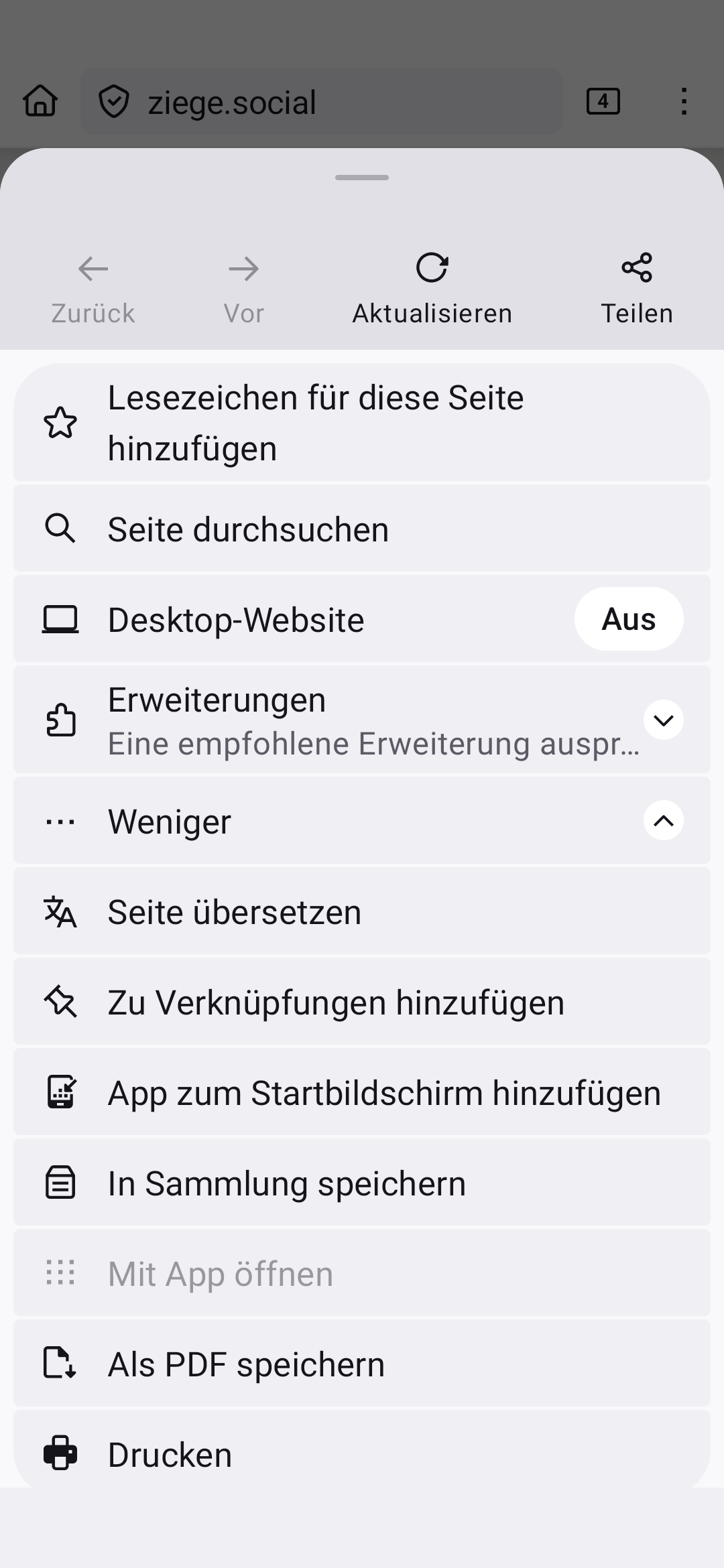Screen dimensions: 724x1568
Task: Select In Sammlung speichern
Action: coord(287,1183)
